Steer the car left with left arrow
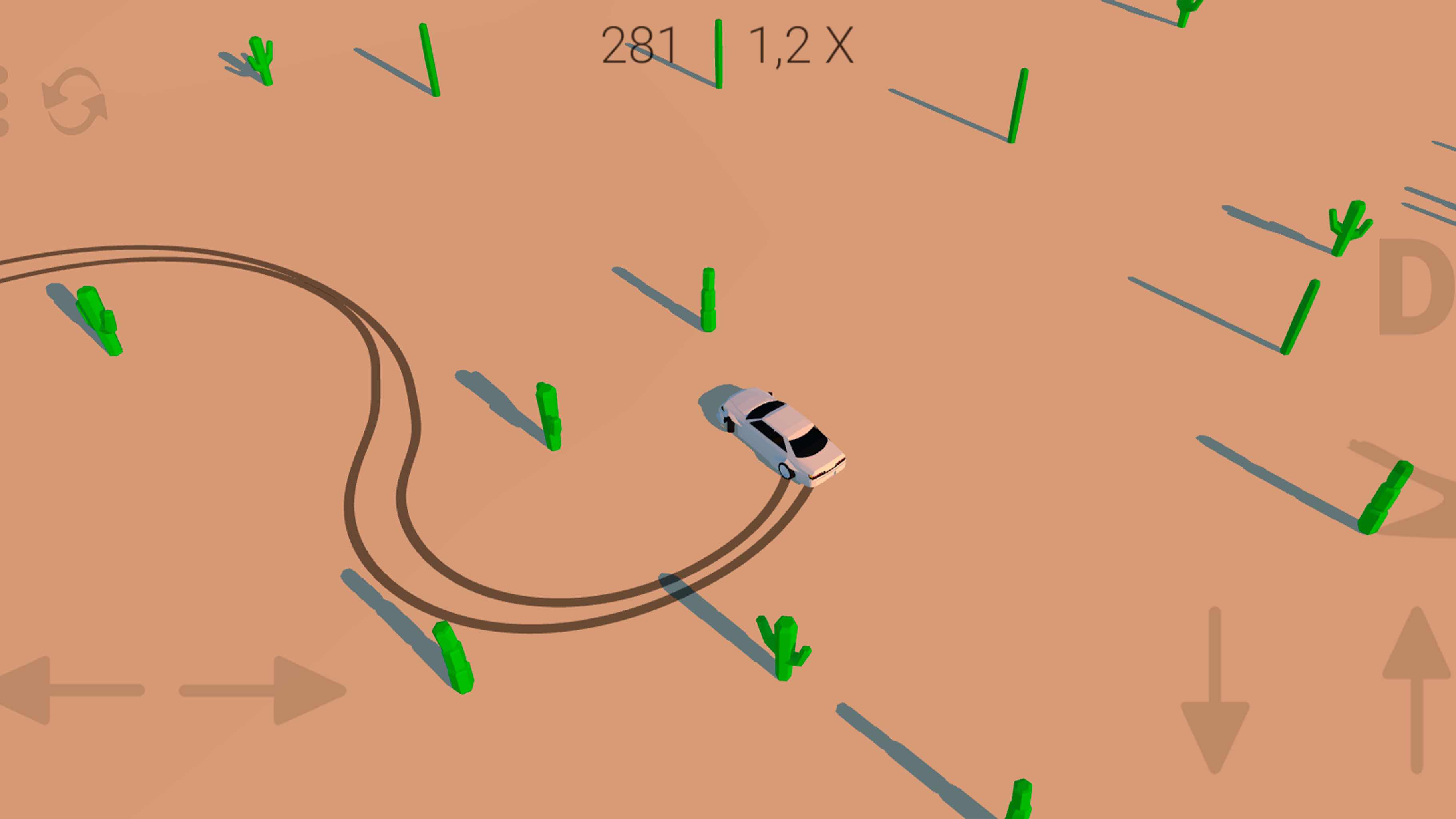 pyautogui.click(x=68, y=690)
